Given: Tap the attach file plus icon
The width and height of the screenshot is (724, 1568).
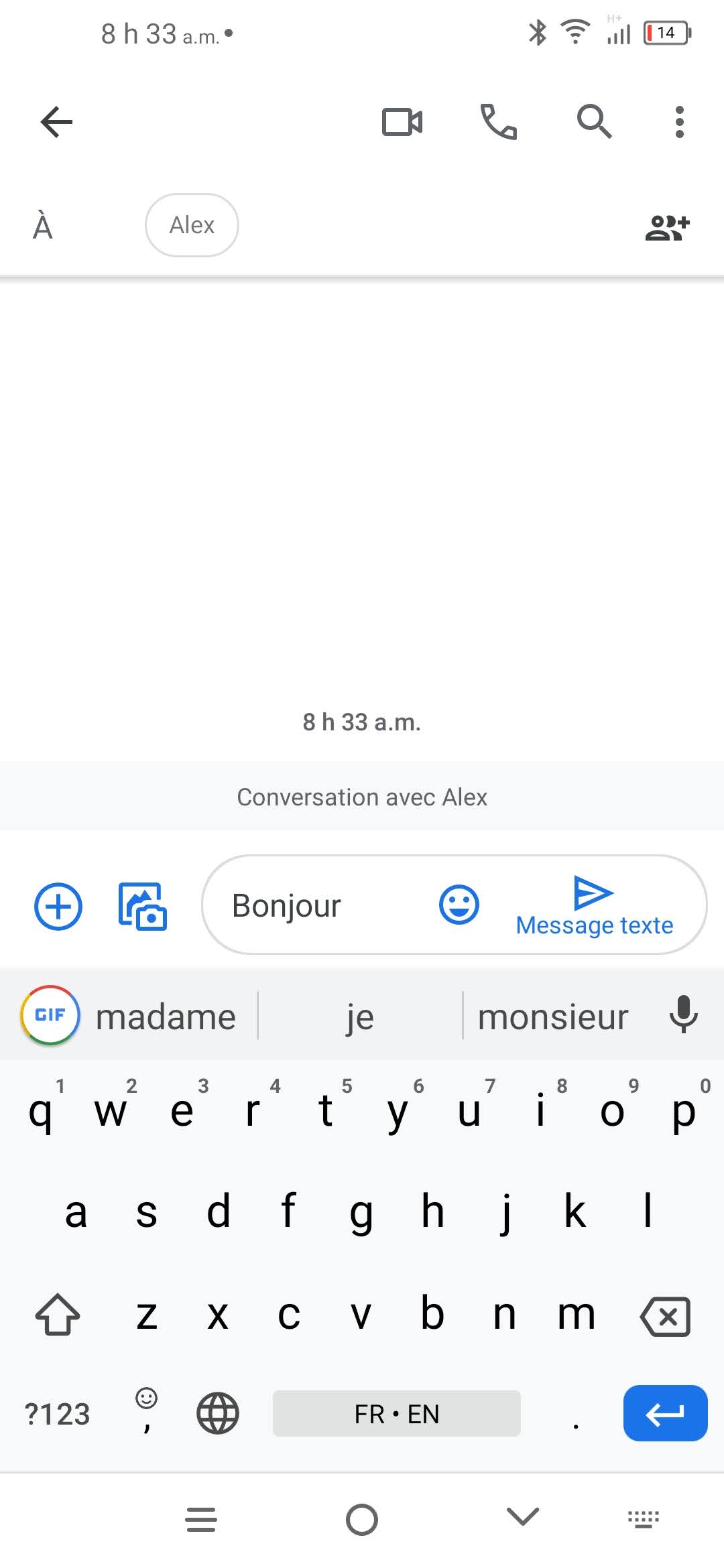Looking at the screenshot, I should pyautogui.click(x=58, y=907).
